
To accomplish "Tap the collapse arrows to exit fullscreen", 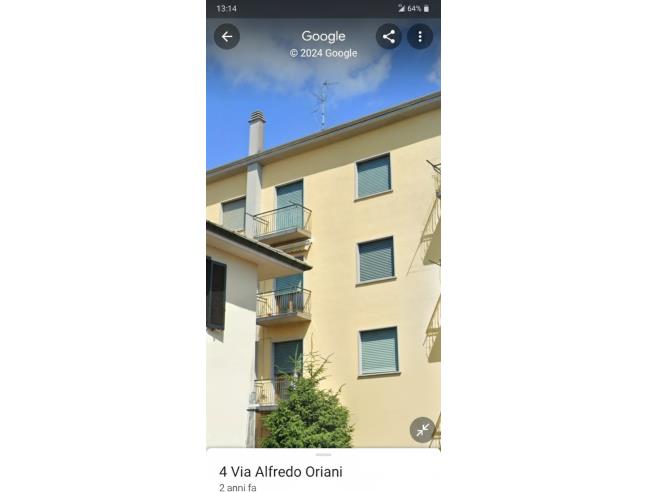I will click(423, 430).
